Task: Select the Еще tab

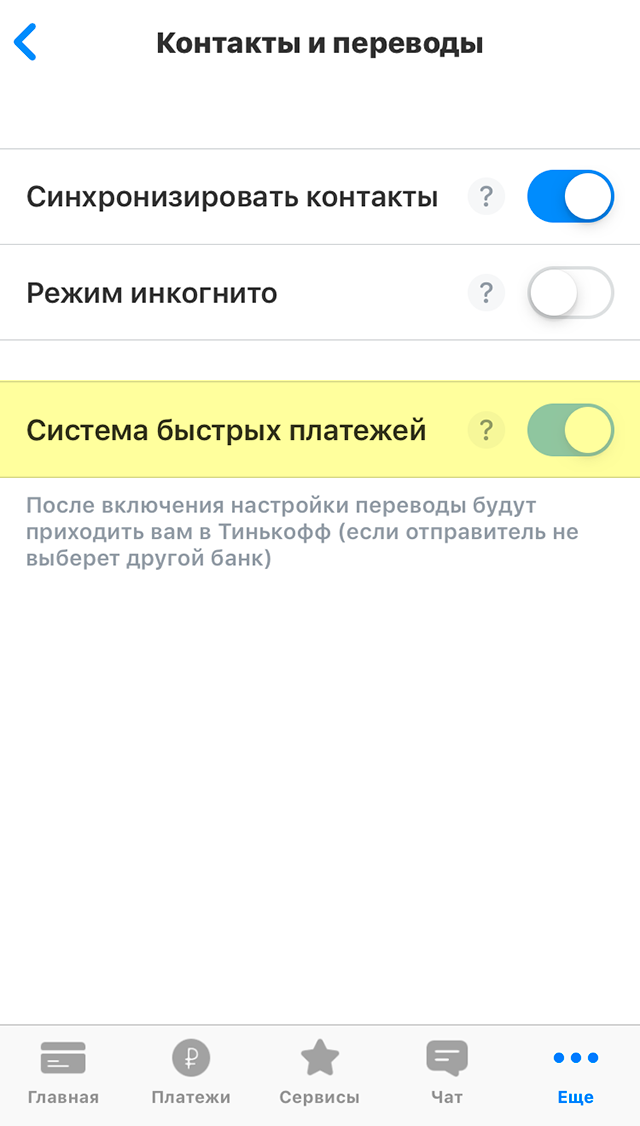Action: click(x=575, y=1073)
